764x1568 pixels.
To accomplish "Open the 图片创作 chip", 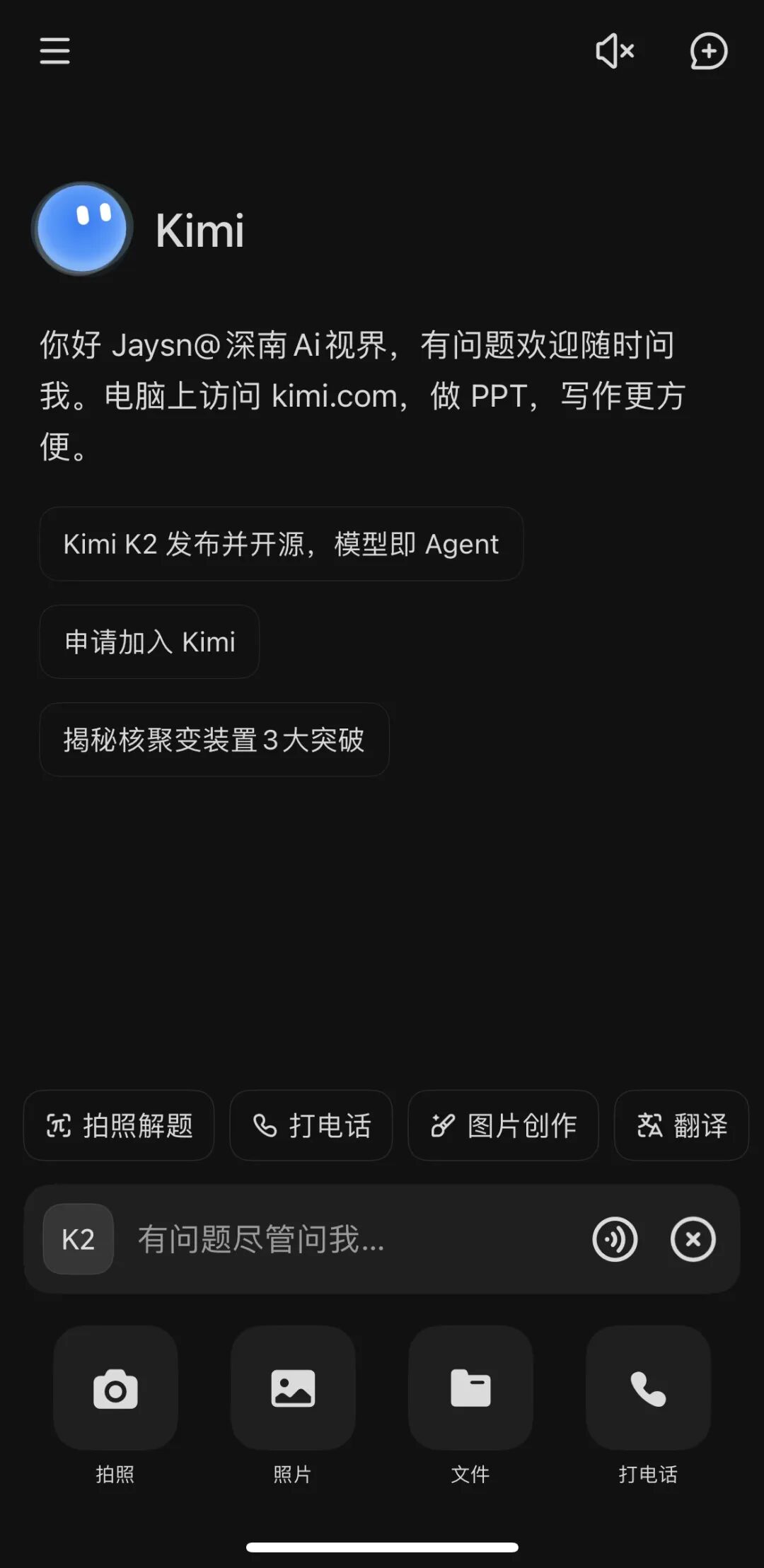I will 503,1125.
